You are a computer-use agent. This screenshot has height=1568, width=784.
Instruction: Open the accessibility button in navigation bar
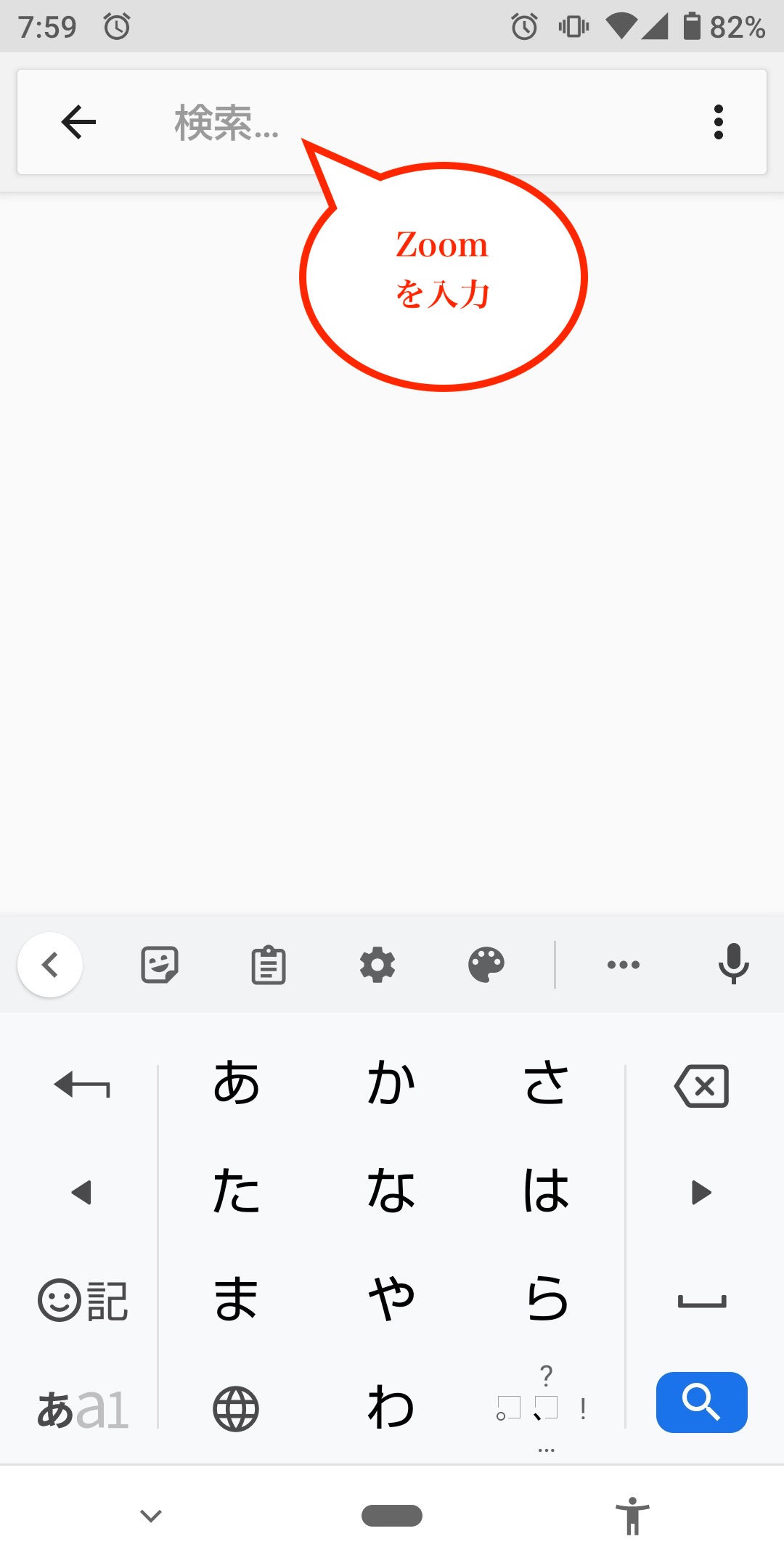pos(632,1516)
